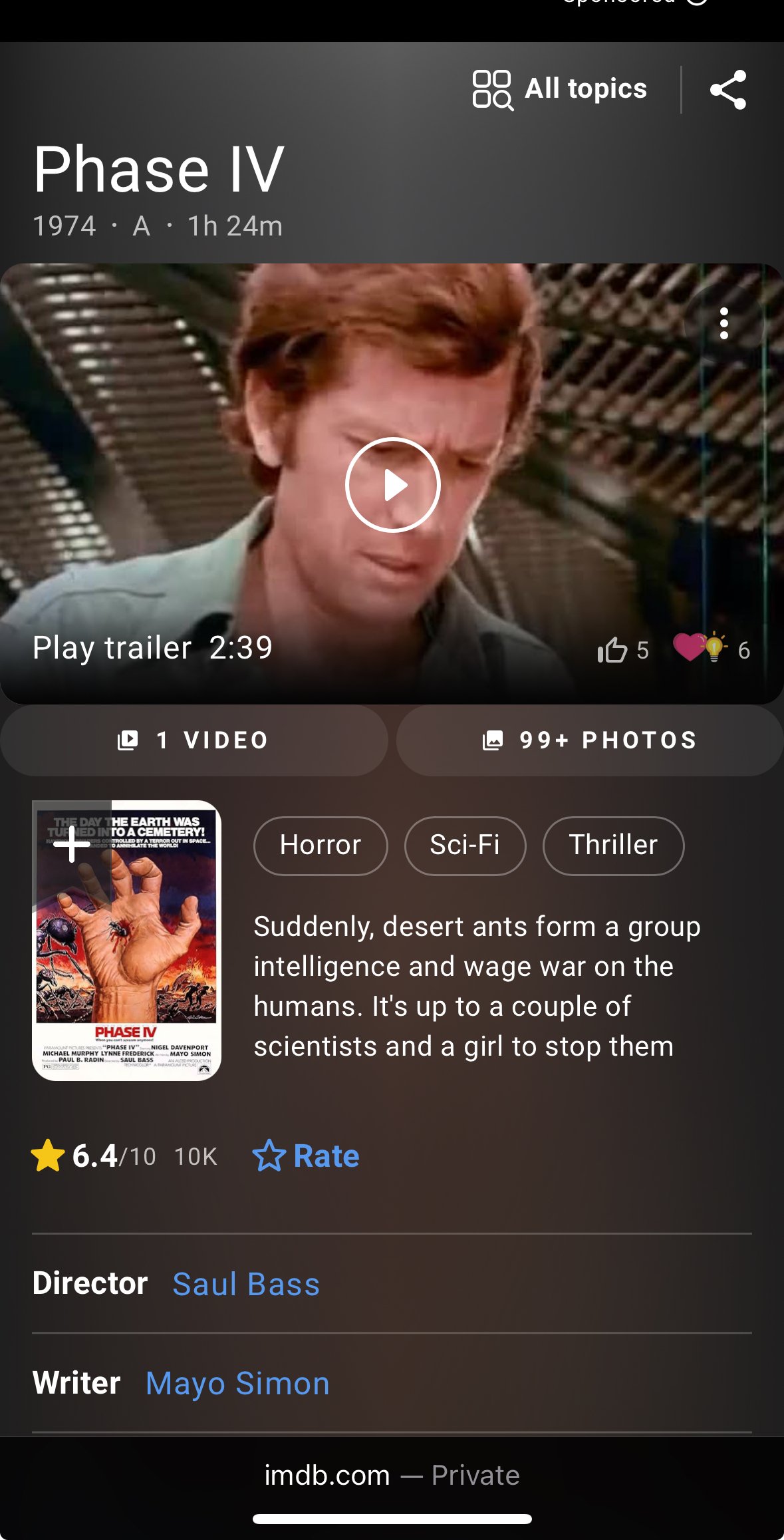Open writer Mayo Simon's page
Image resolution: width=784 pixels, height=1540 pixels.
[x=237, y=1384]
